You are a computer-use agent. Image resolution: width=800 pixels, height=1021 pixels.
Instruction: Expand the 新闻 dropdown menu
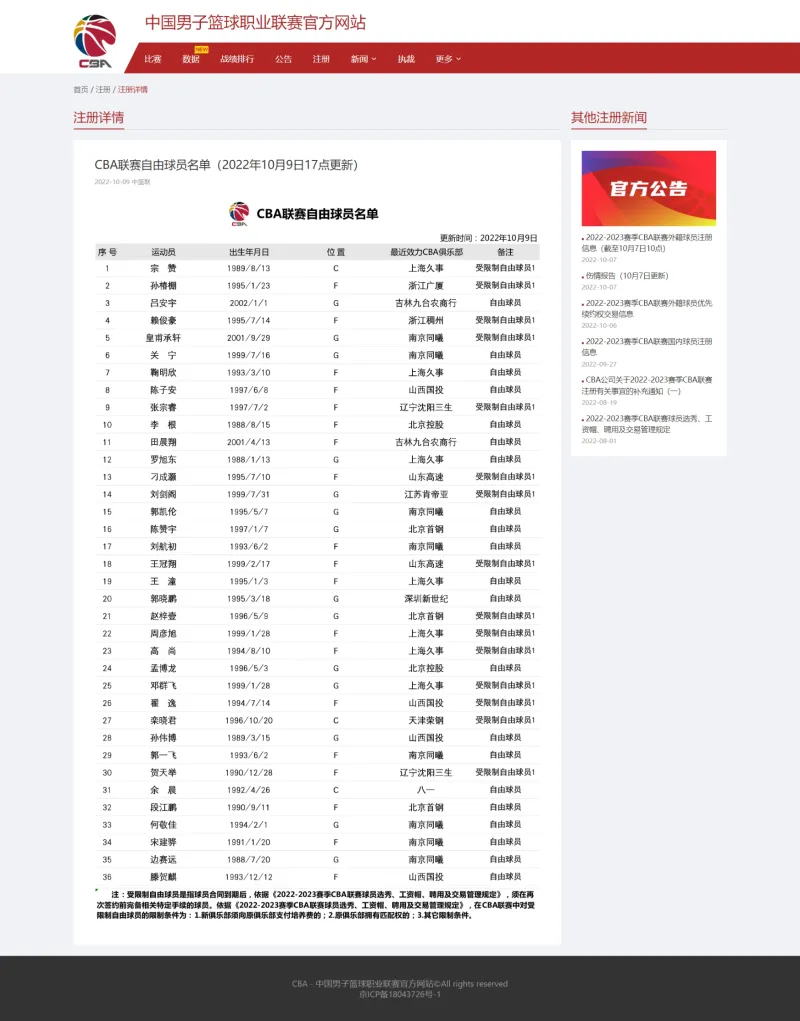363,59
